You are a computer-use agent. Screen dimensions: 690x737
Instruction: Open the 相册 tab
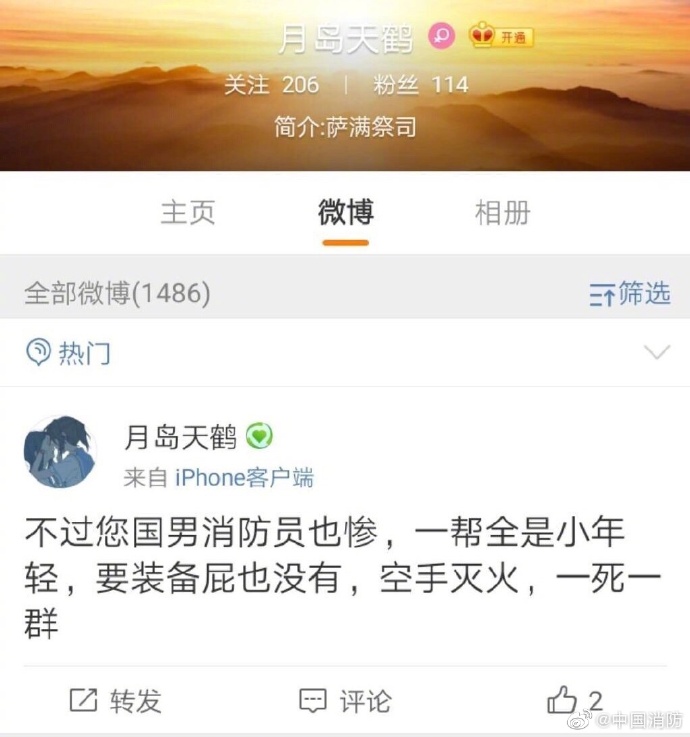pos(502,212)
